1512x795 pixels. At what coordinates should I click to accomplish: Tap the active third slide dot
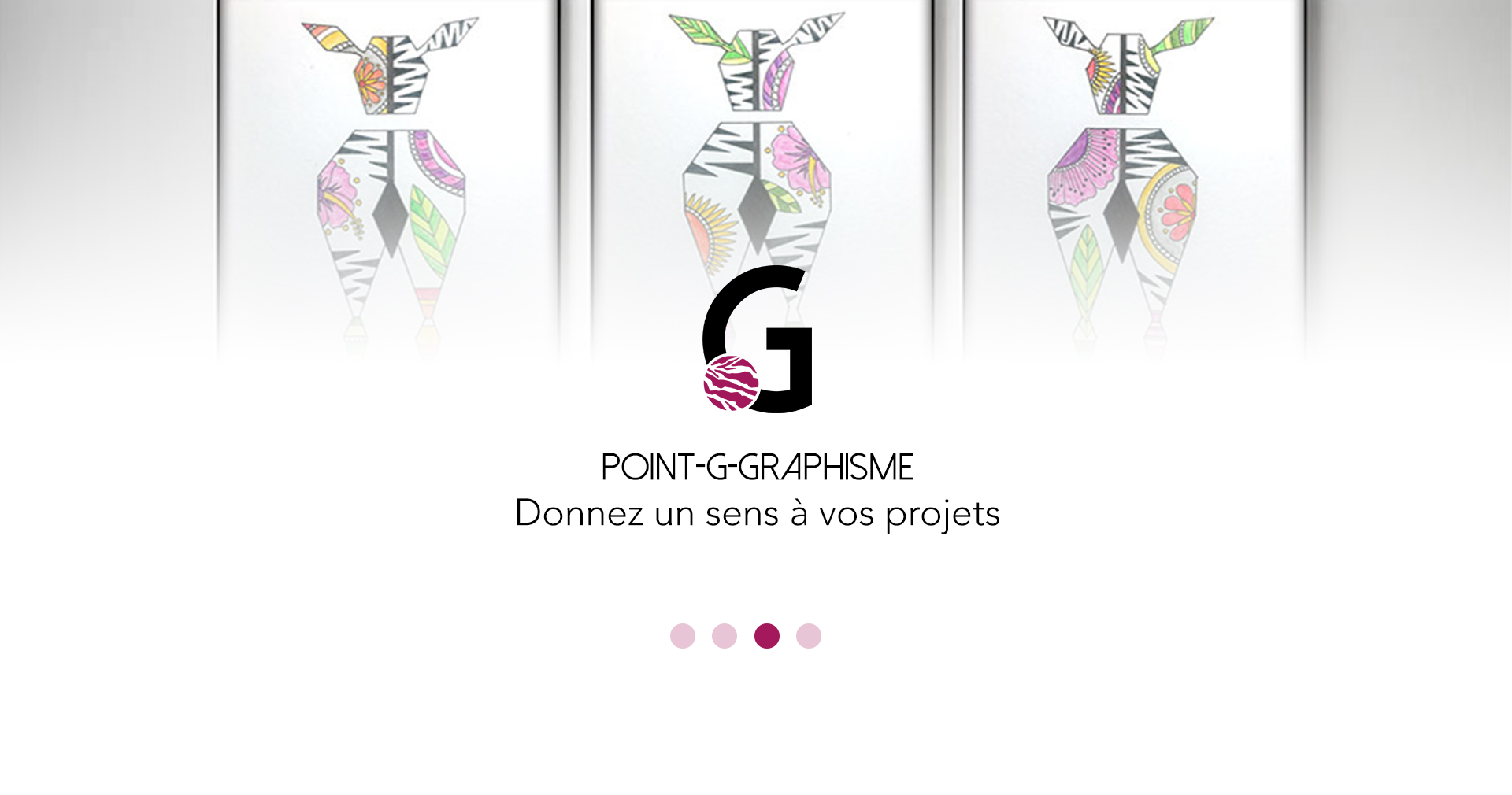pos(767,636)
